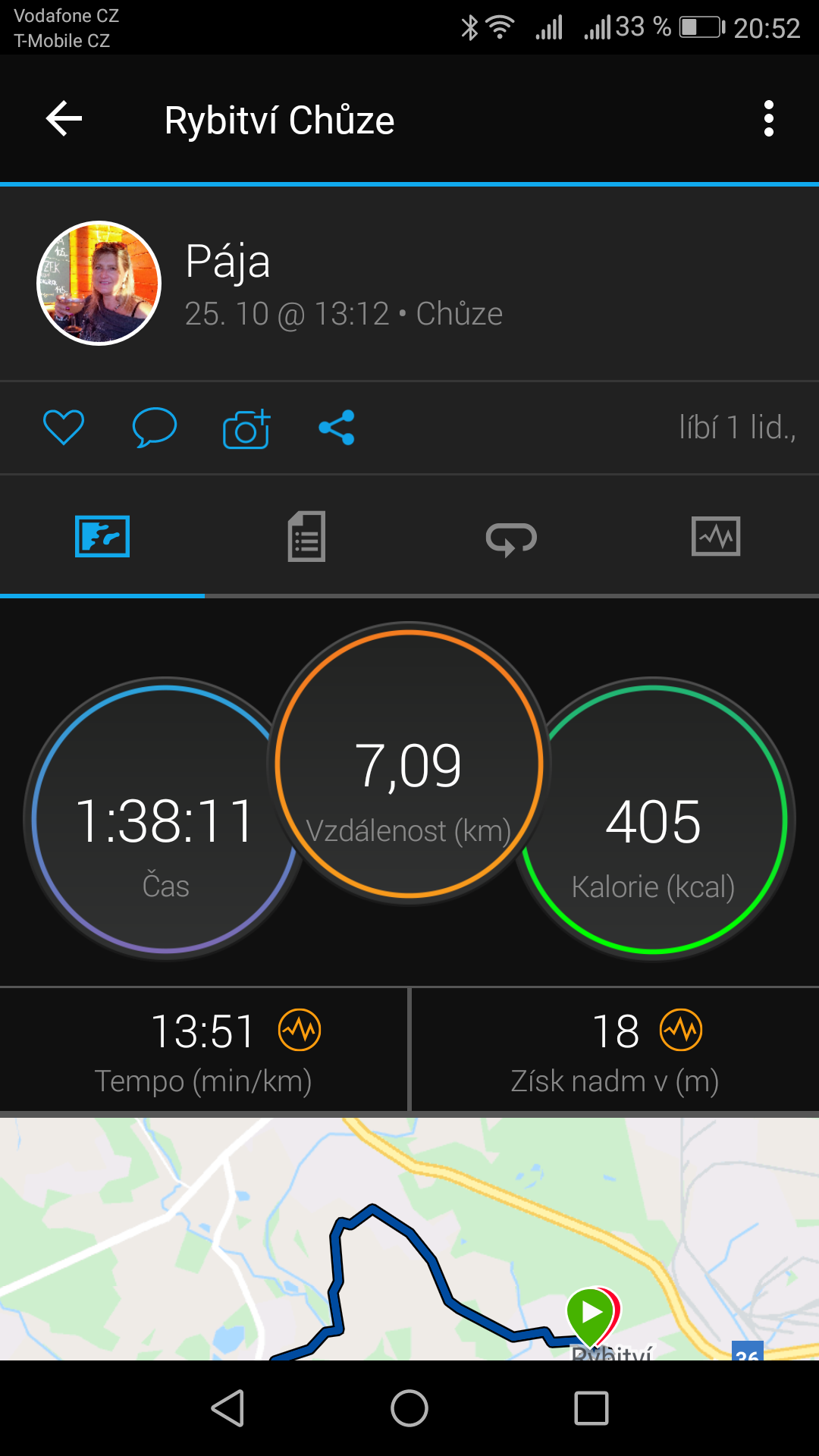The height and width of the screenshot is (1456, 819).
Task: Select the overview map tab
Action: pos(102,537)
